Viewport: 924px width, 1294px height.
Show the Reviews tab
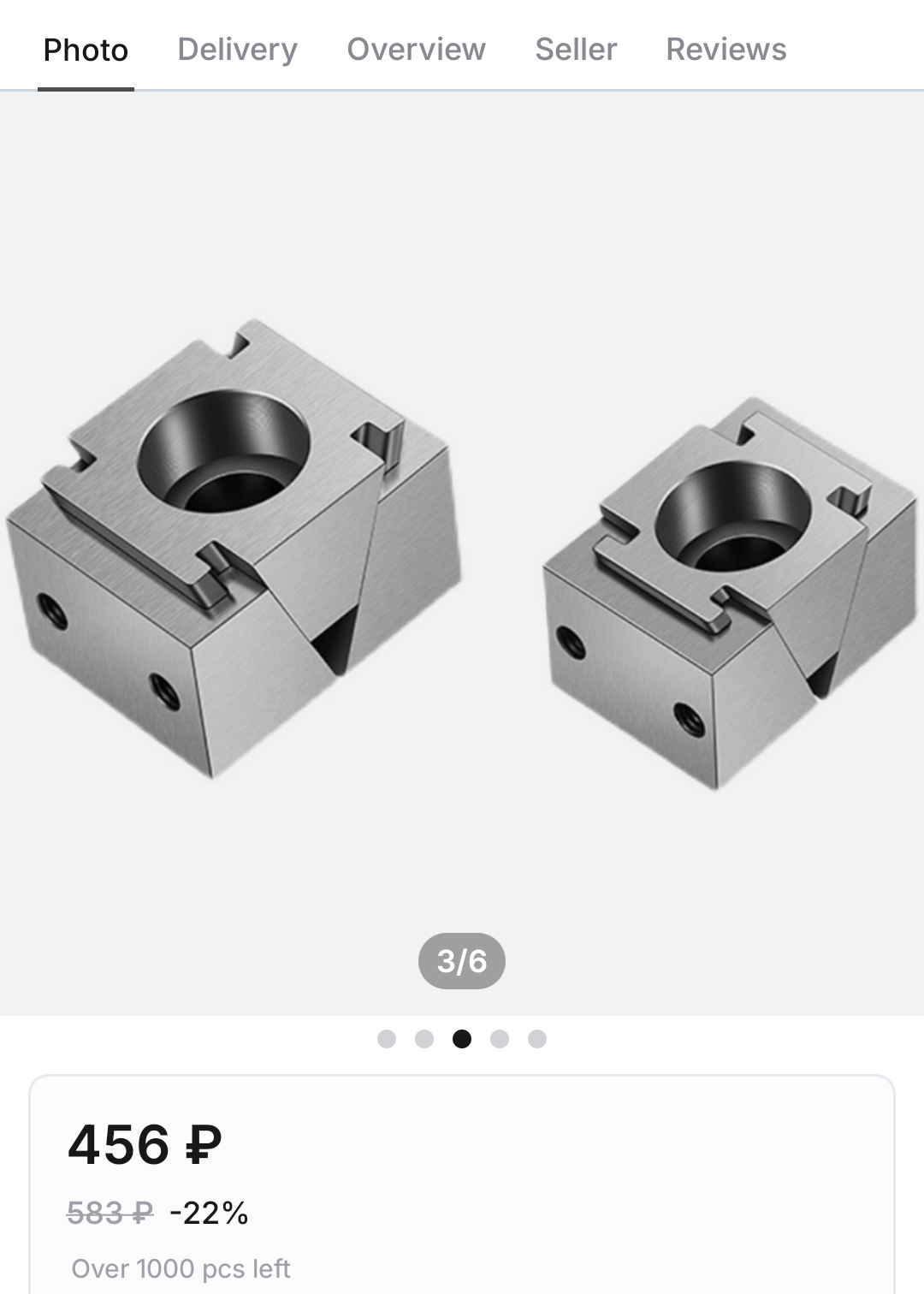[726, 50]
